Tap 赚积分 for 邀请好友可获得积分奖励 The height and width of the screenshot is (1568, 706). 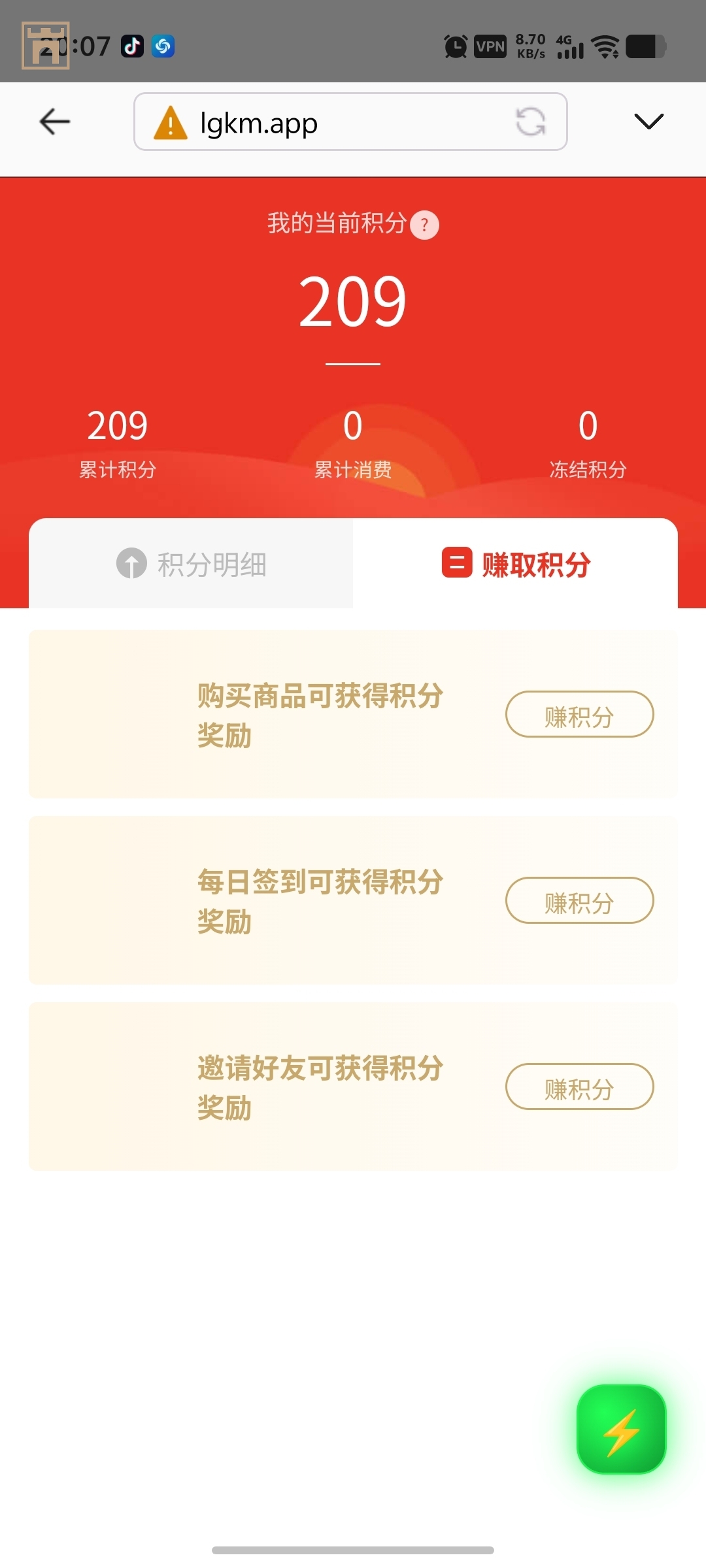point(579,1087)
